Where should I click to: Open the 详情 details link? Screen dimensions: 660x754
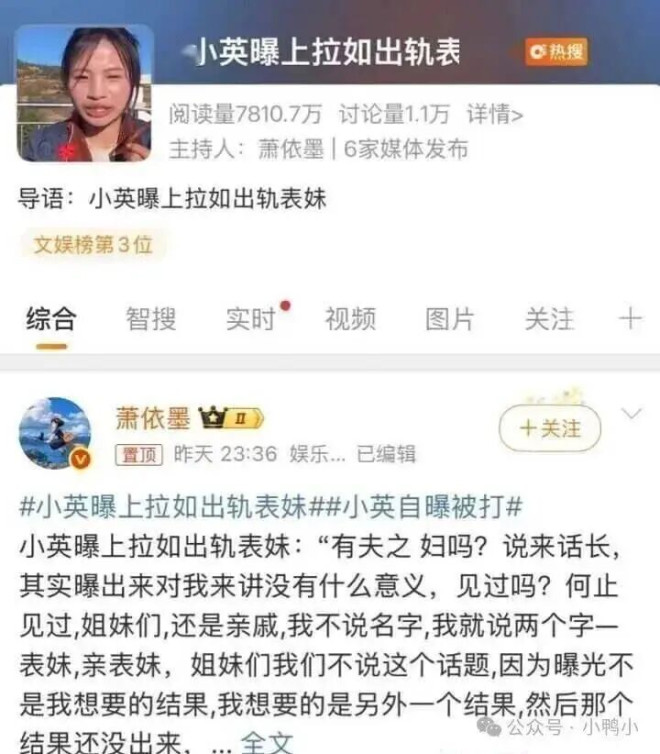point(494,113)
